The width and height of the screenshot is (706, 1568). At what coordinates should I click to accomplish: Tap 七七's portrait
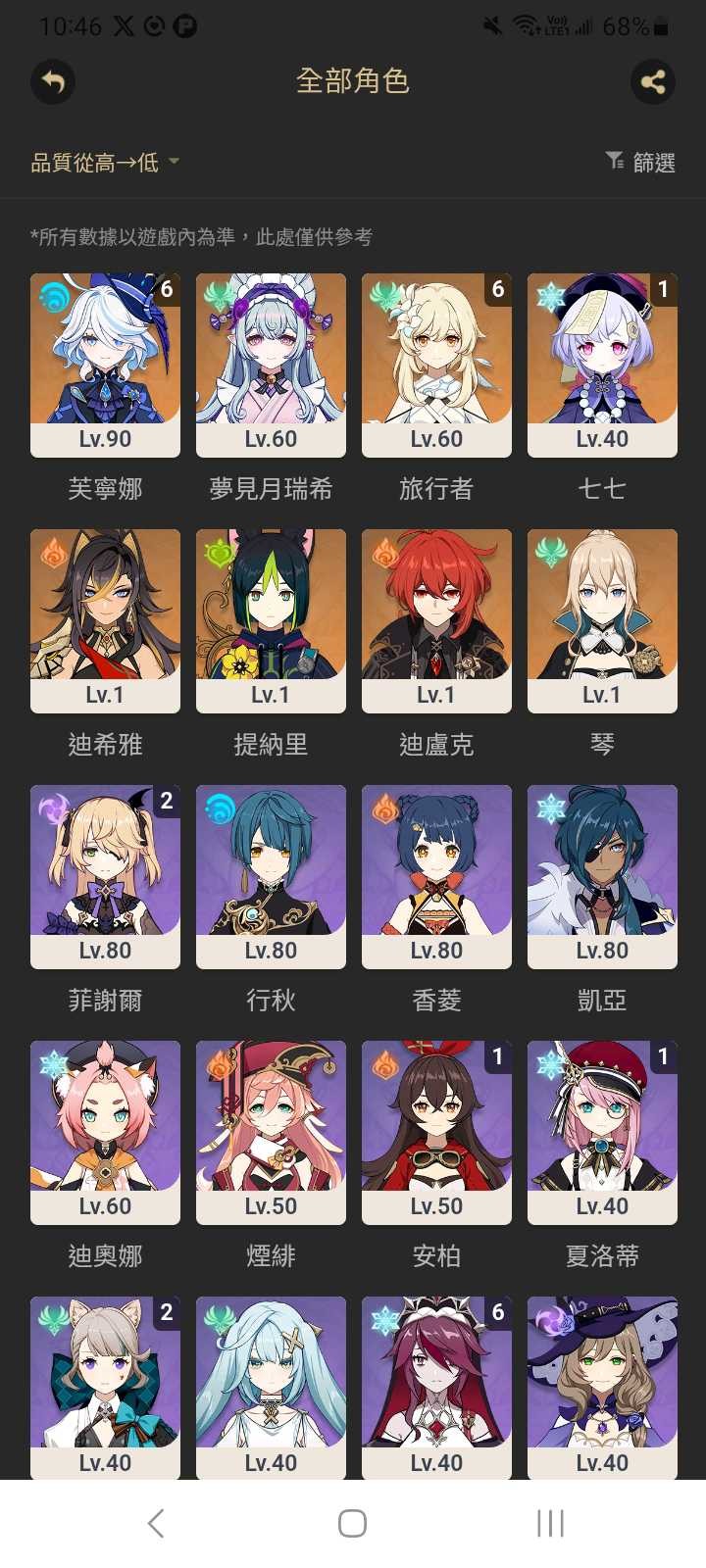(x=601, y=363)
